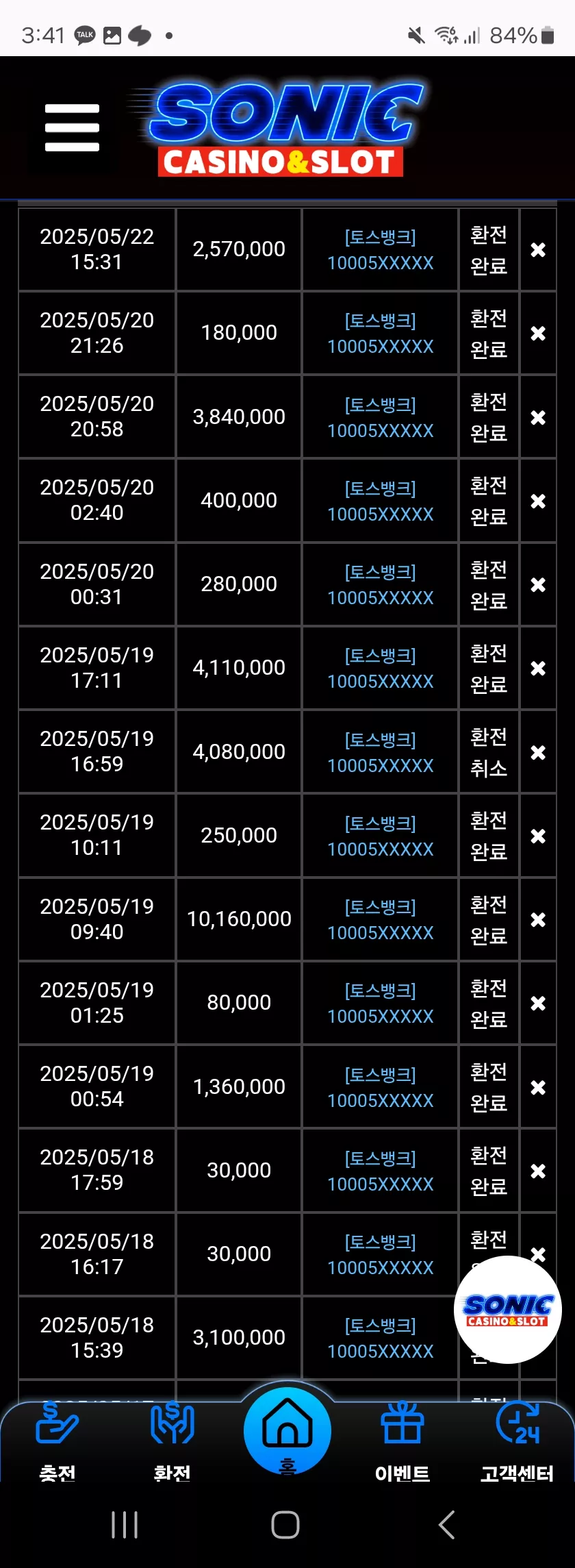Delete the 3,840,000 withdrawal row
This screenshot has height=1568, width=575.
pyautogui.click(x=538, y=417)
